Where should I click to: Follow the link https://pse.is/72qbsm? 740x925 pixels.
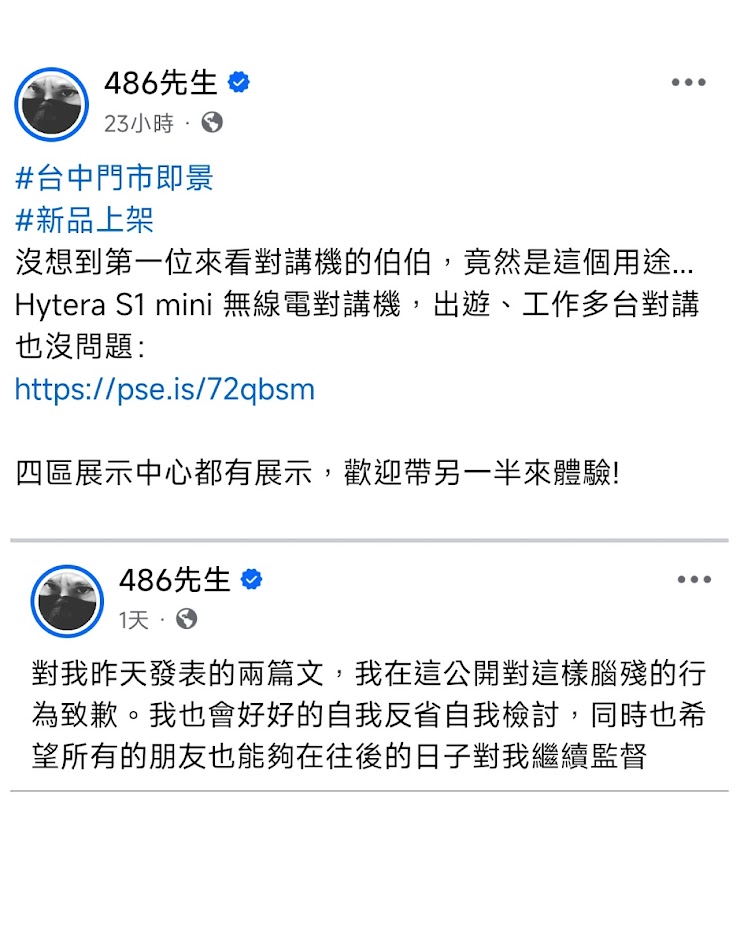[x=164, y=389]
